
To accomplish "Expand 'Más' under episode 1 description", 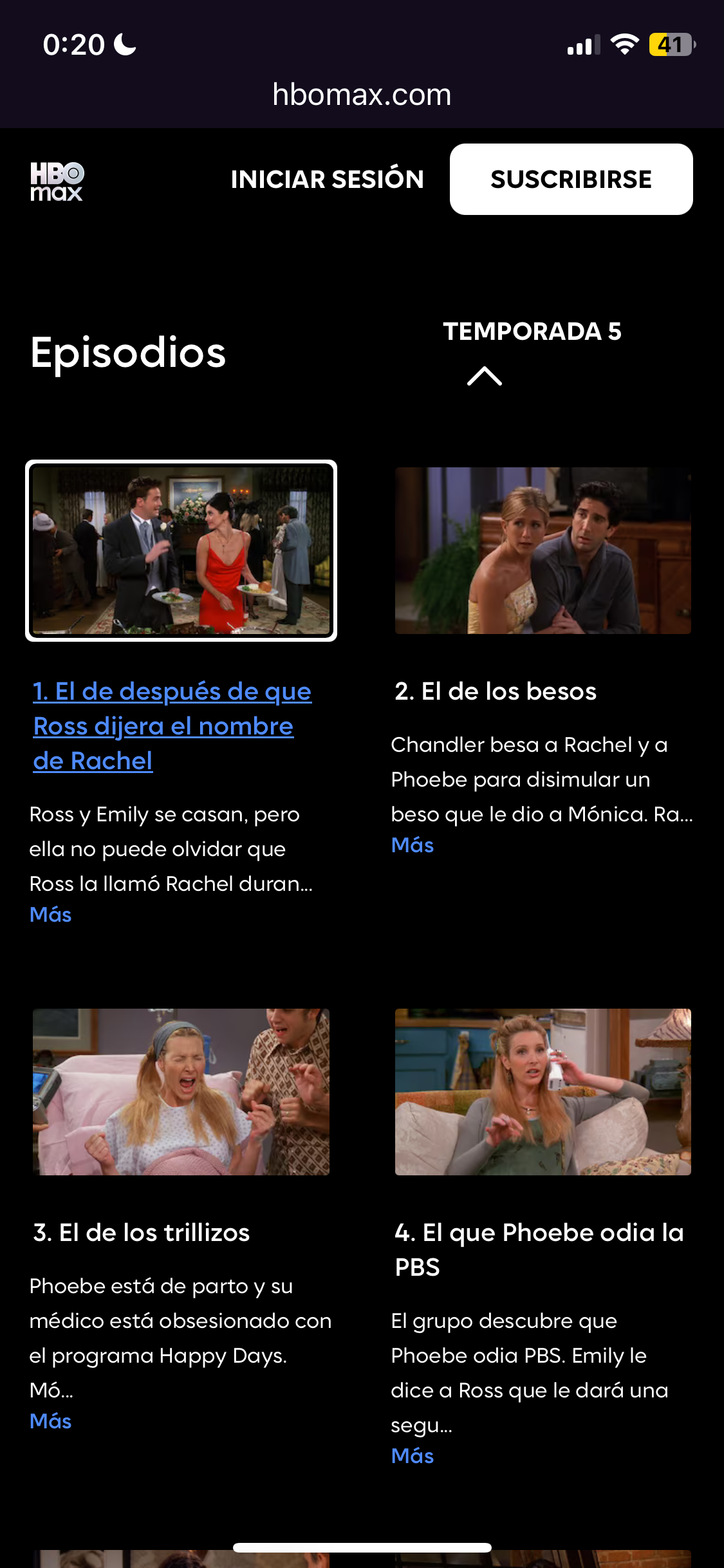I will point(51,915).
